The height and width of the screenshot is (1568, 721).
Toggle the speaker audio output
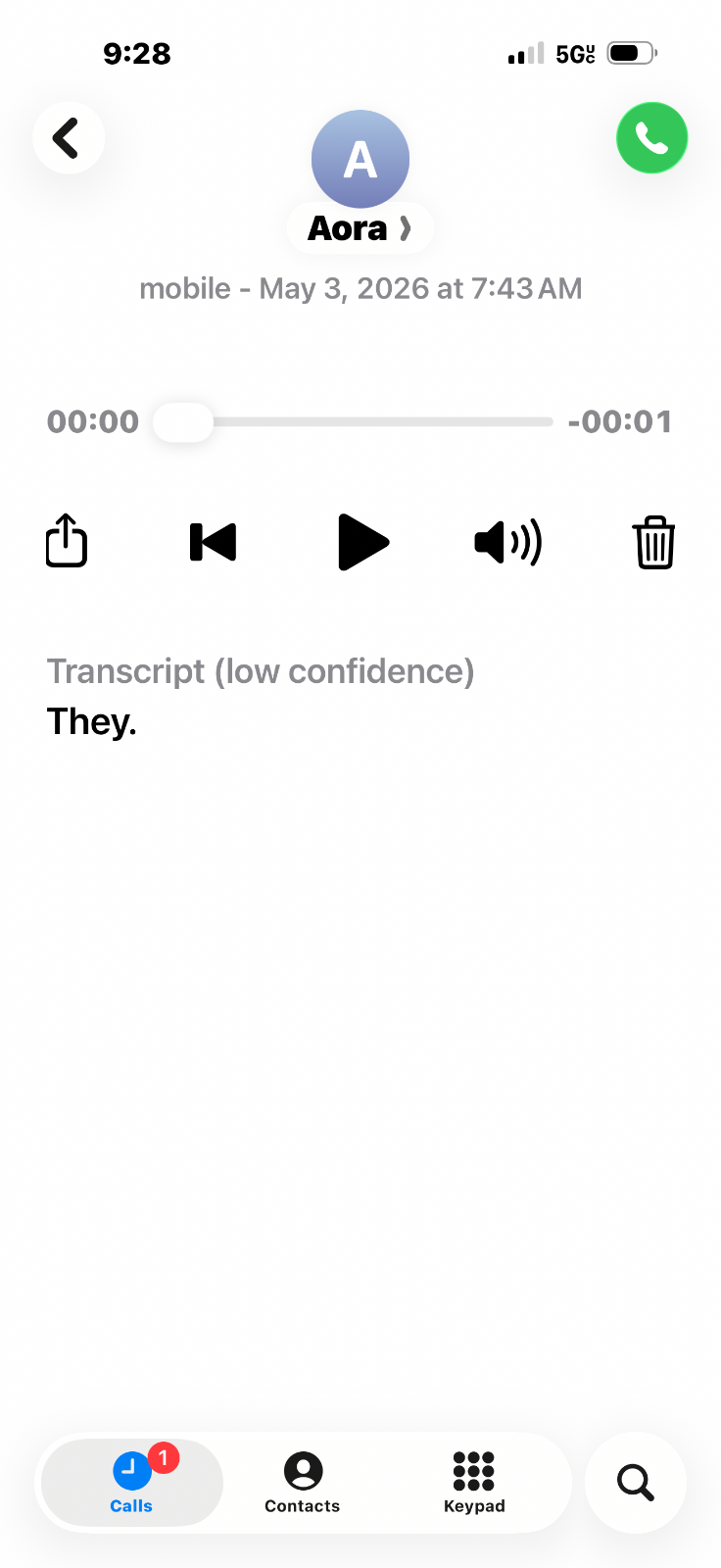507,542
